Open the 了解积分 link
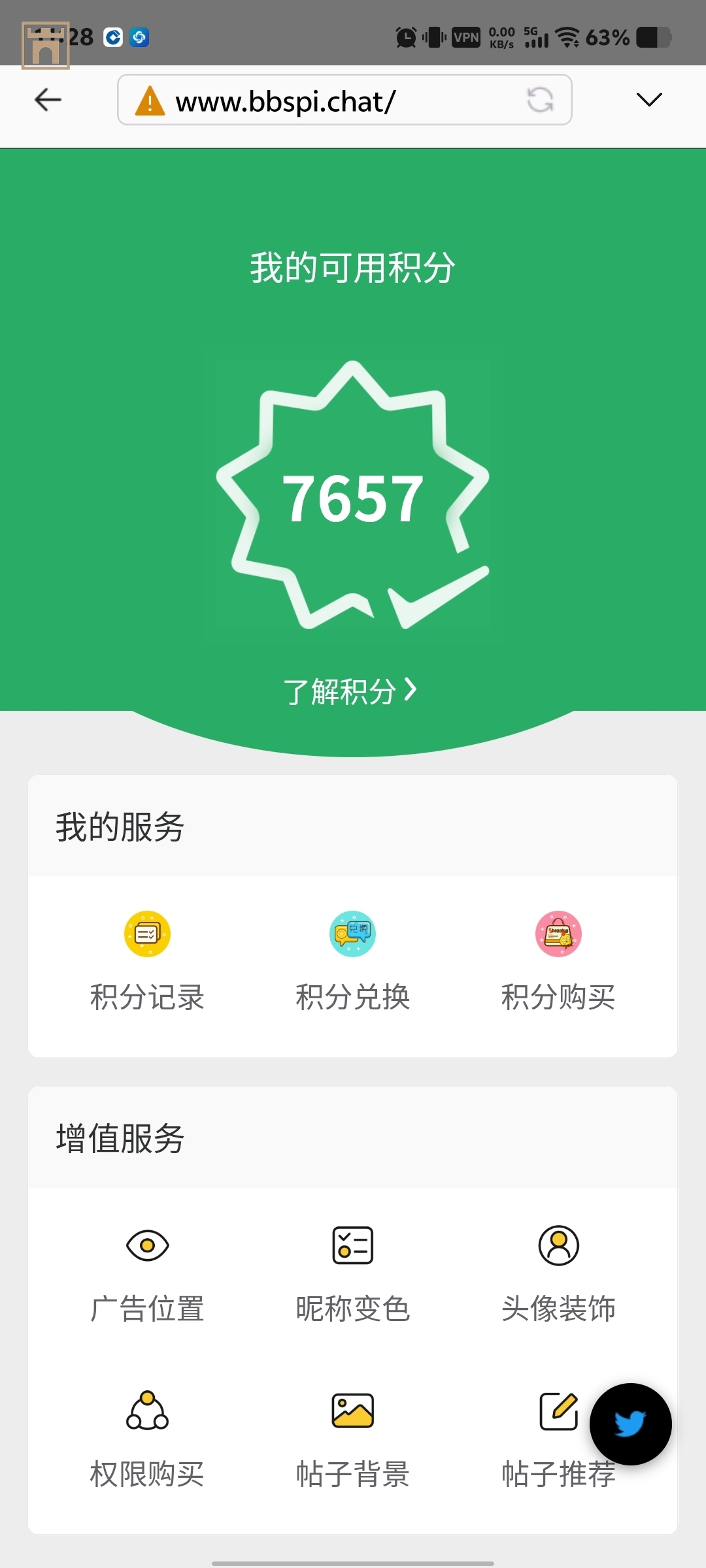Screen dimensions: 706x1568 pos(350,691)
